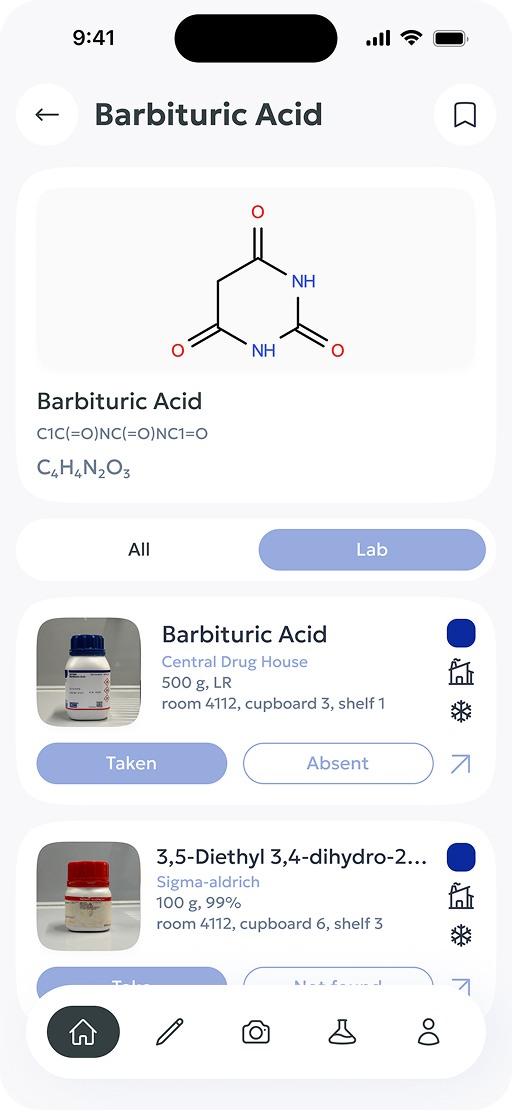Bookmark Barbituric Acid
The width and height of the screenshot is (512, 1110).
(x=465, y=115)
